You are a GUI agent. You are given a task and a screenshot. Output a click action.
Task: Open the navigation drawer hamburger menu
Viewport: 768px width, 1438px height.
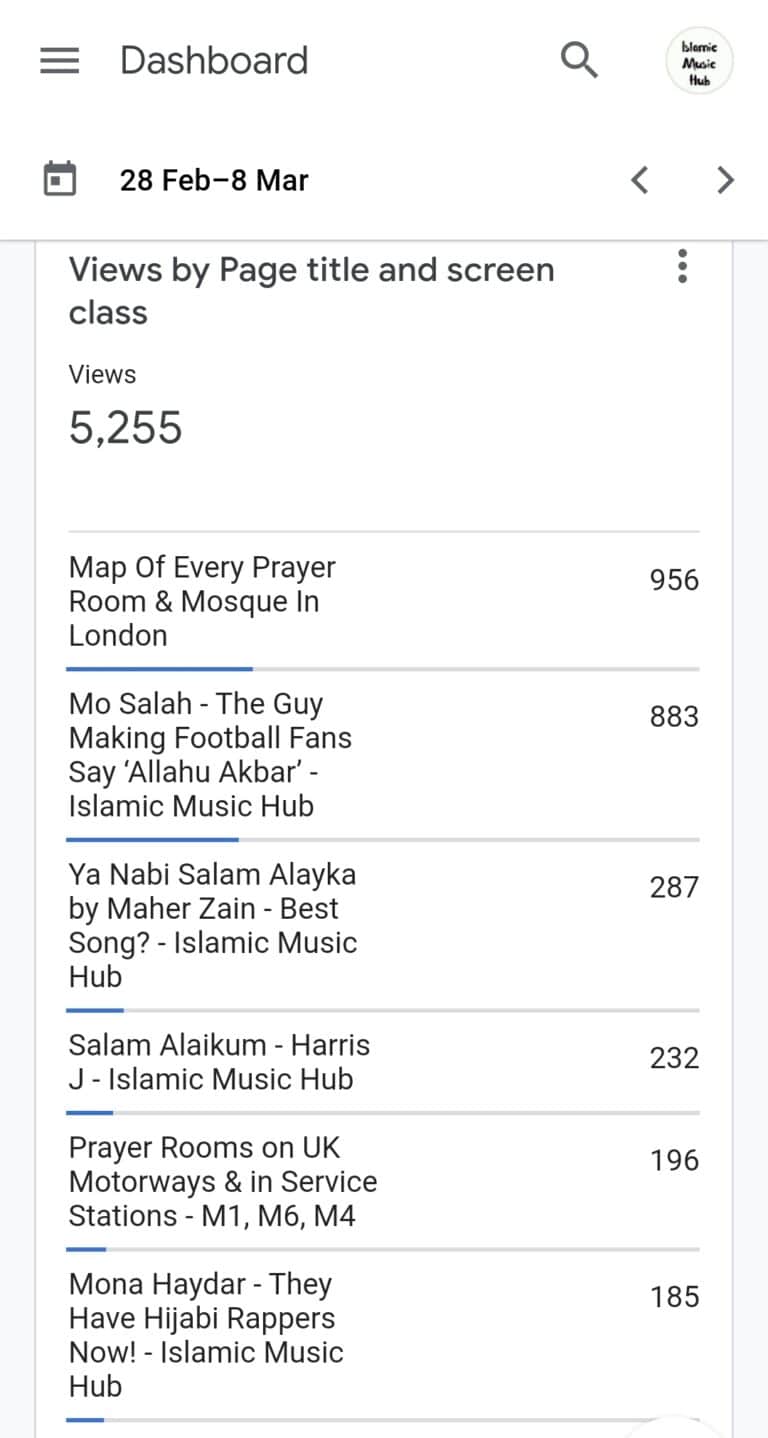click(59, 60)
